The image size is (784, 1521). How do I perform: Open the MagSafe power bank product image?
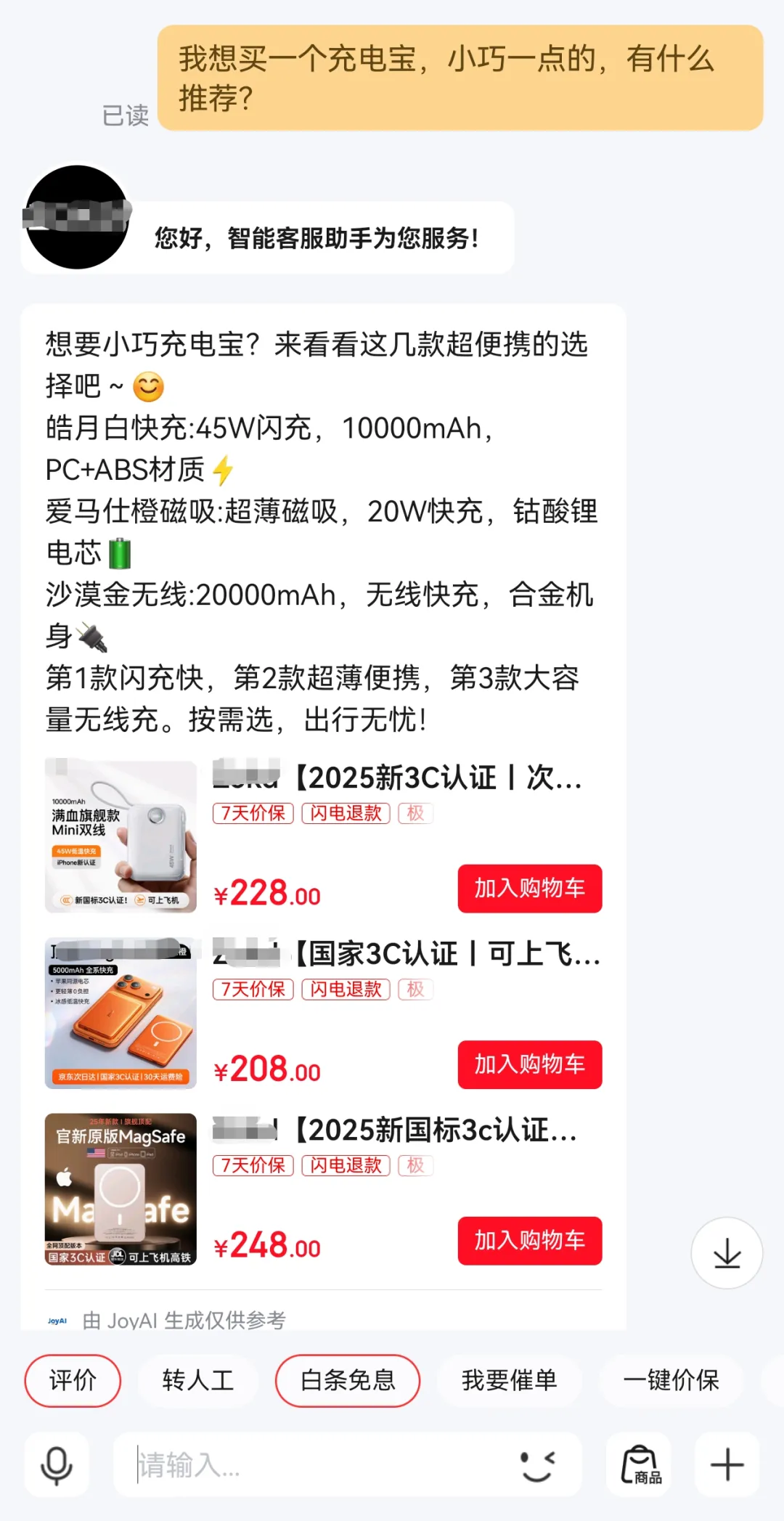click(121, 1189)
